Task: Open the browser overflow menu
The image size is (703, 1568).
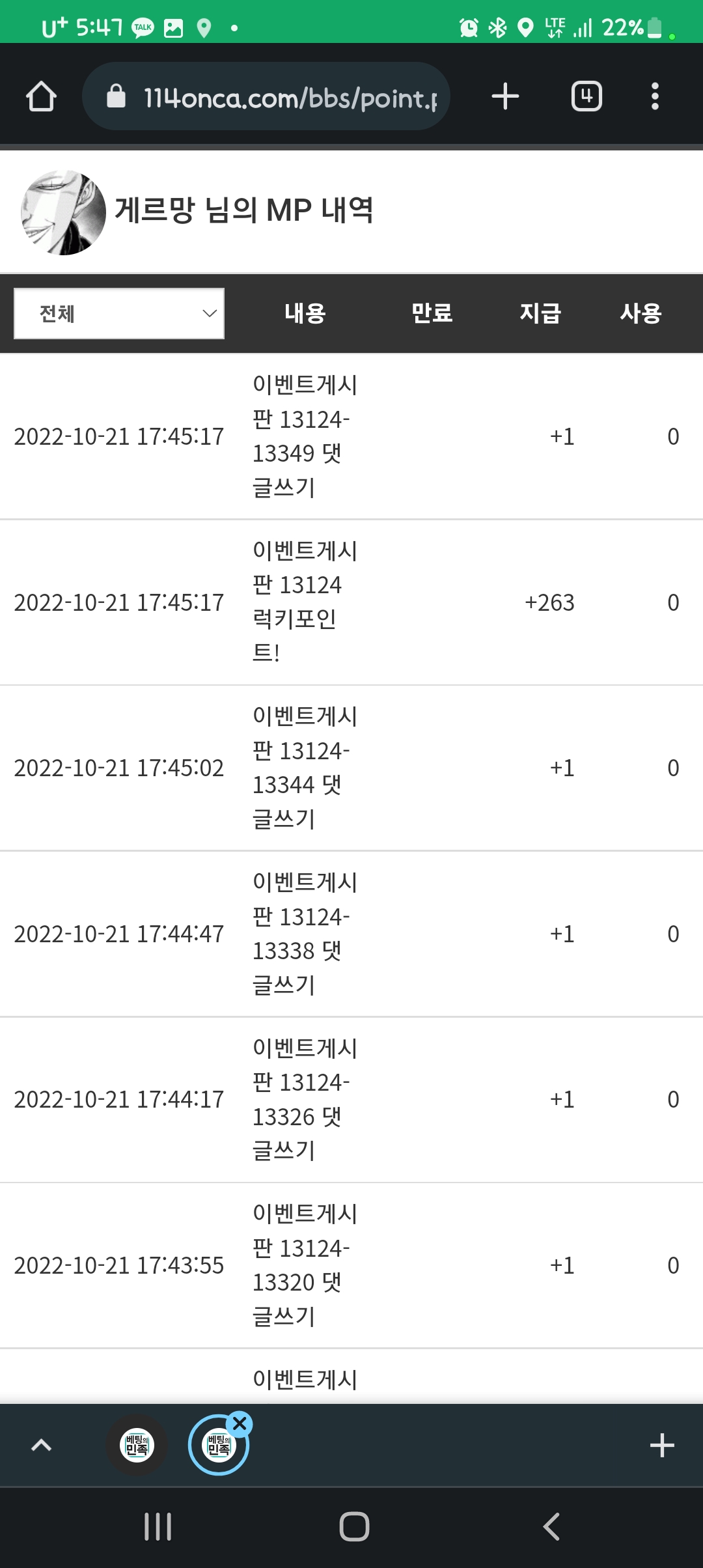Action: pos(655,96)
